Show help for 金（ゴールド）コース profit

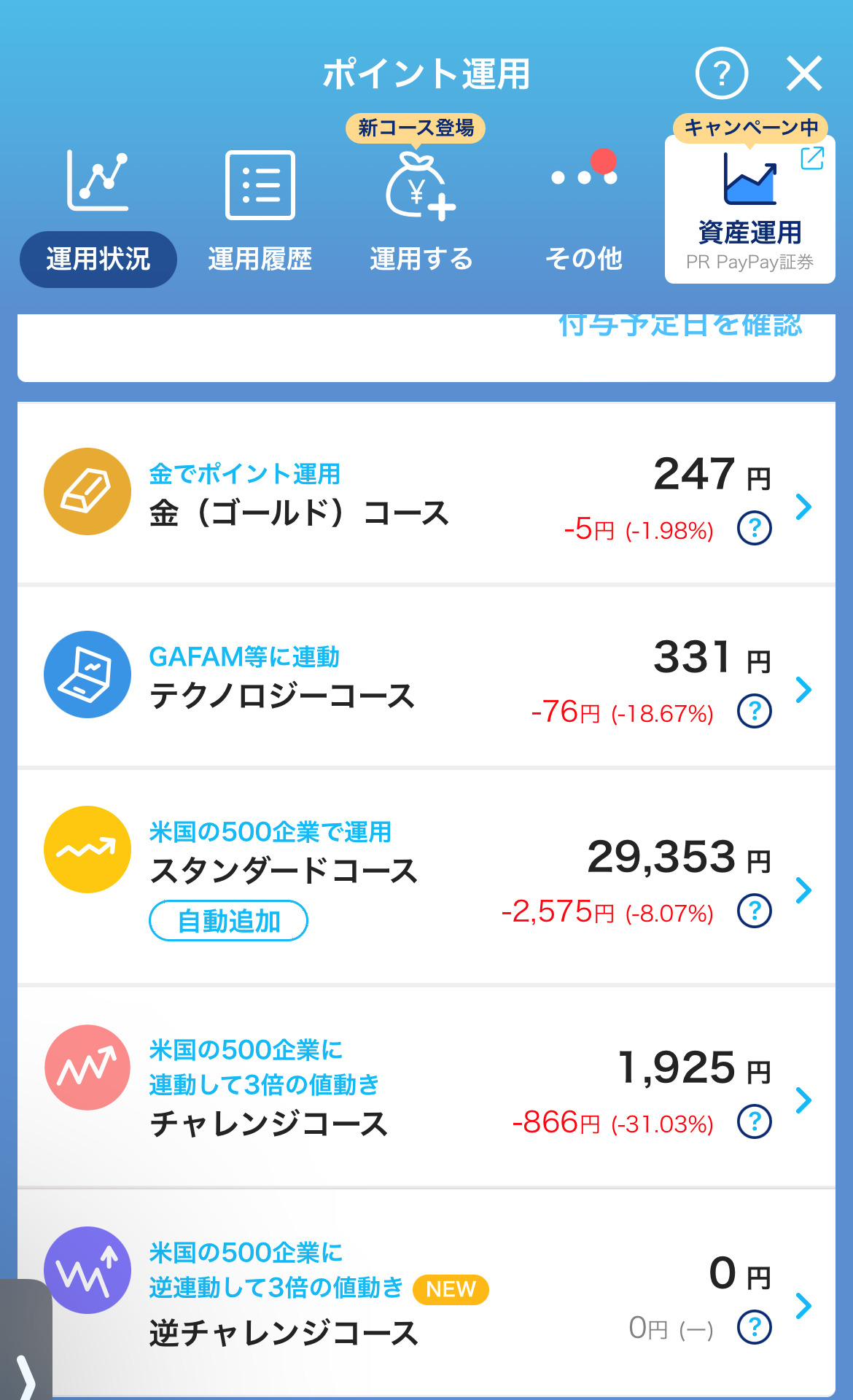click(x=755, y=528)
